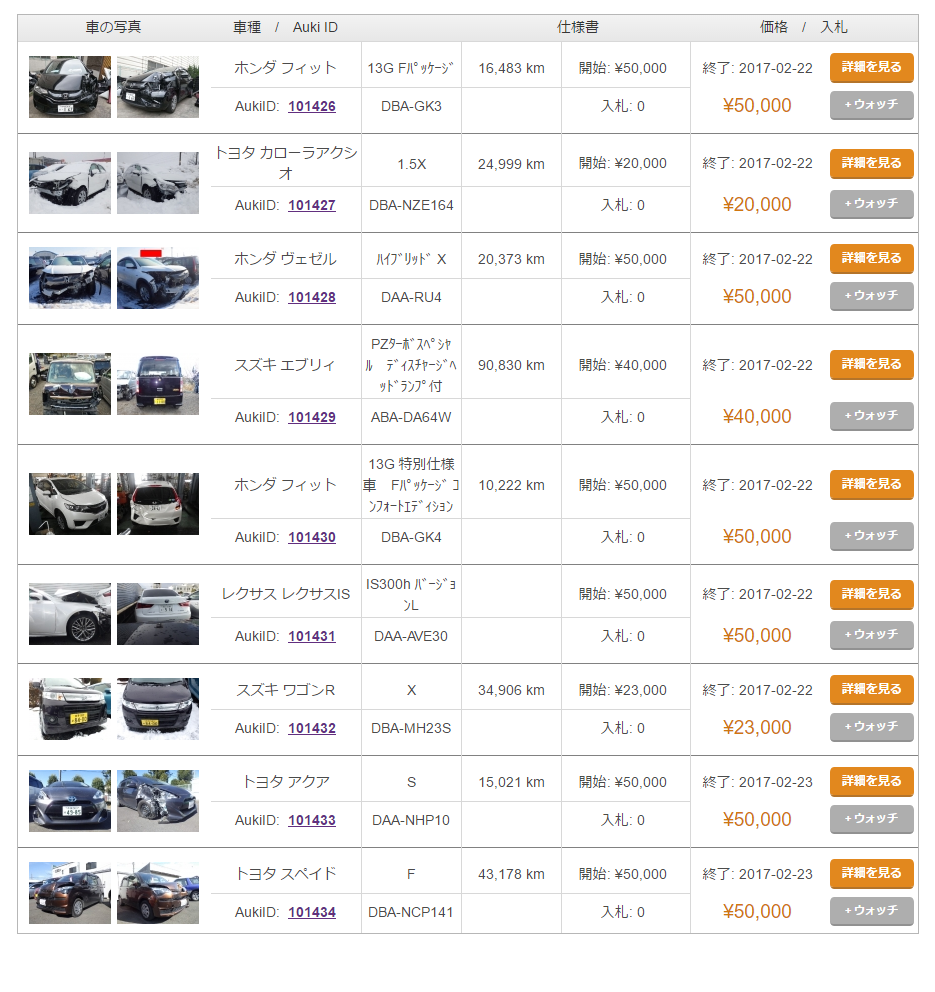View details of Toyota Spade 101434
This screenshot has width=935, height=992.
pyautogui.click(x=871, y=873)
